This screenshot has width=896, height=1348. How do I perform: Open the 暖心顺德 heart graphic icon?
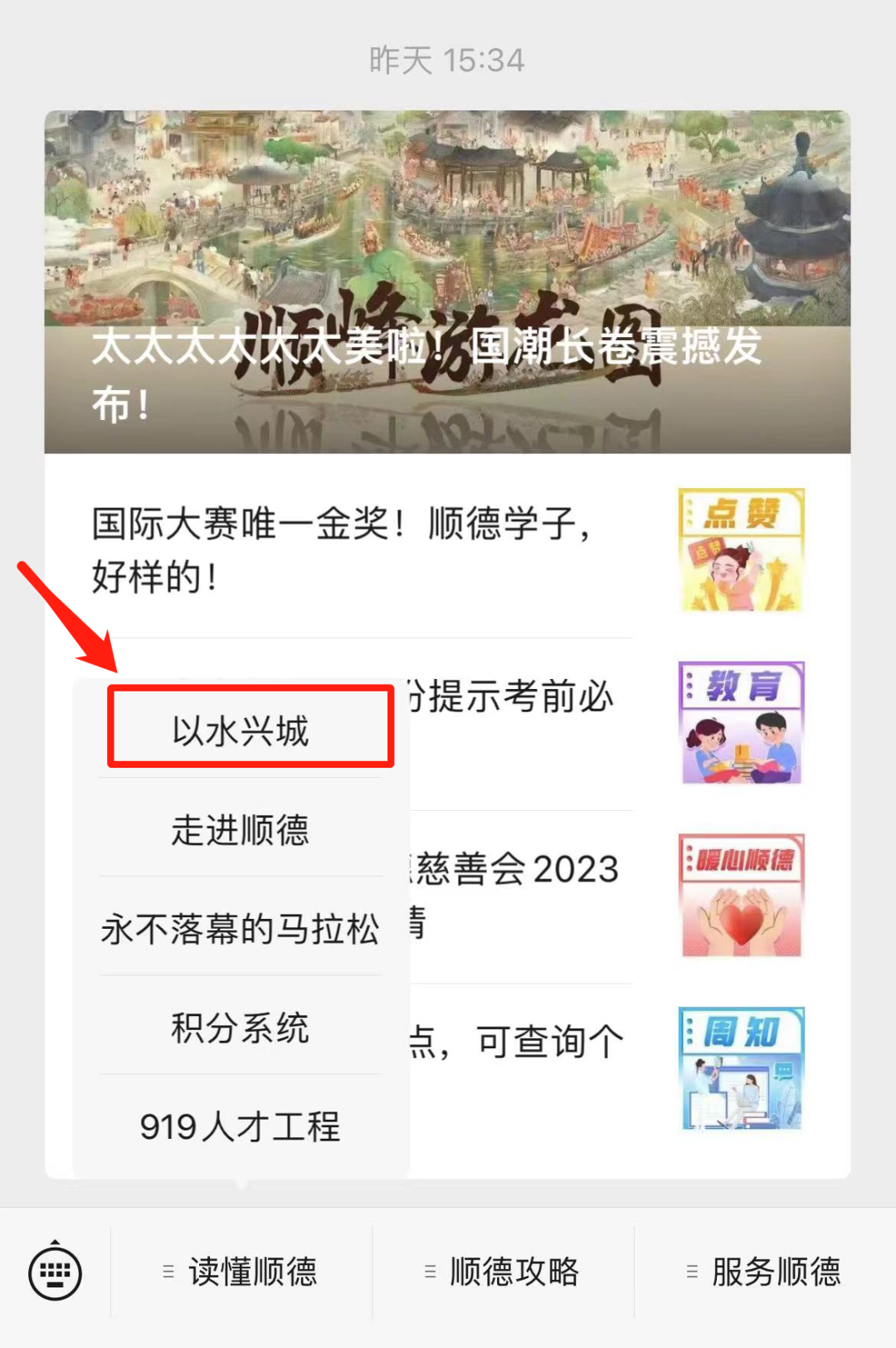coord(741,895)
